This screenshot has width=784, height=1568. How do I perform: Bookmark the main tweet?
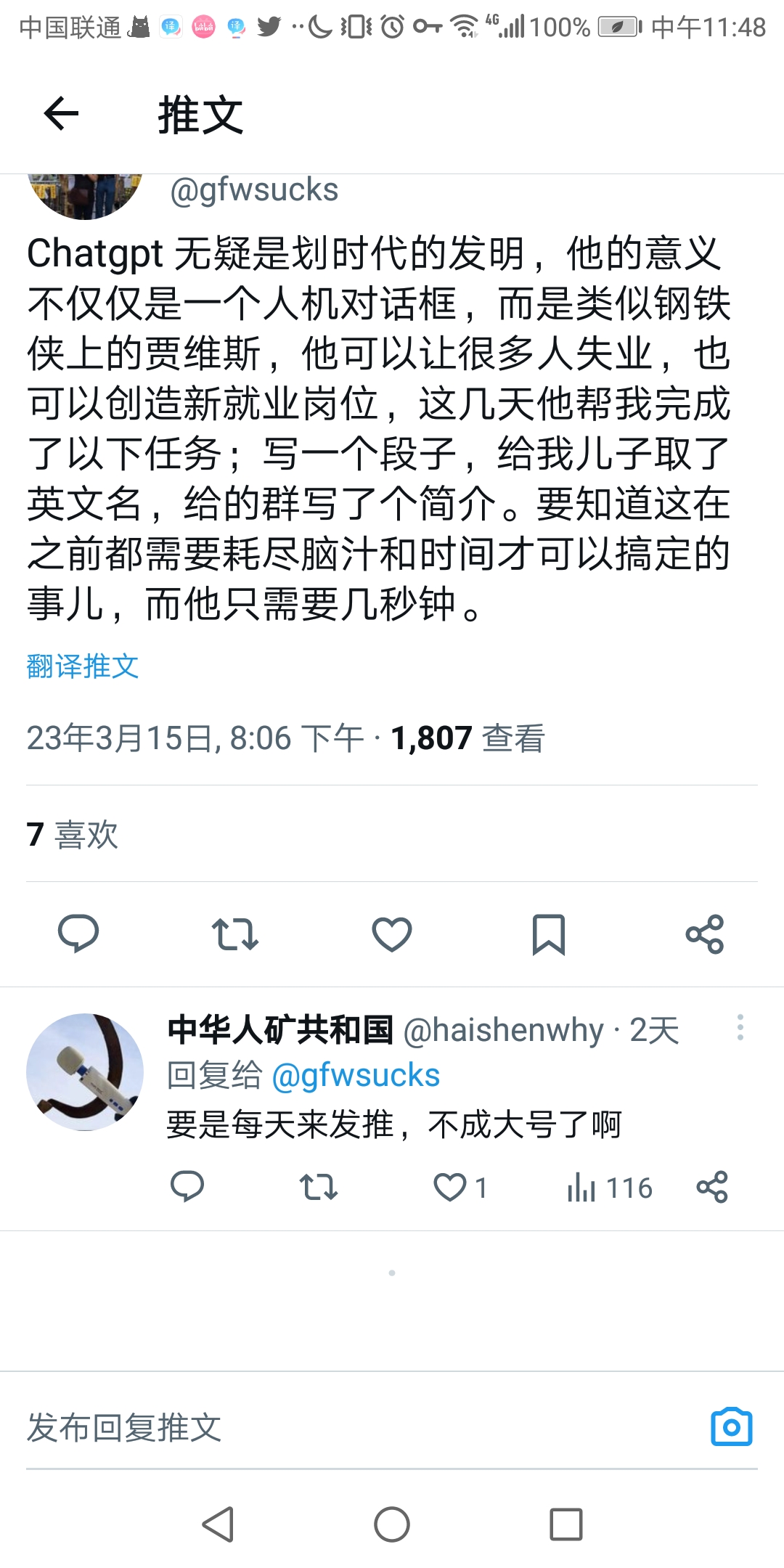(548, 934)
